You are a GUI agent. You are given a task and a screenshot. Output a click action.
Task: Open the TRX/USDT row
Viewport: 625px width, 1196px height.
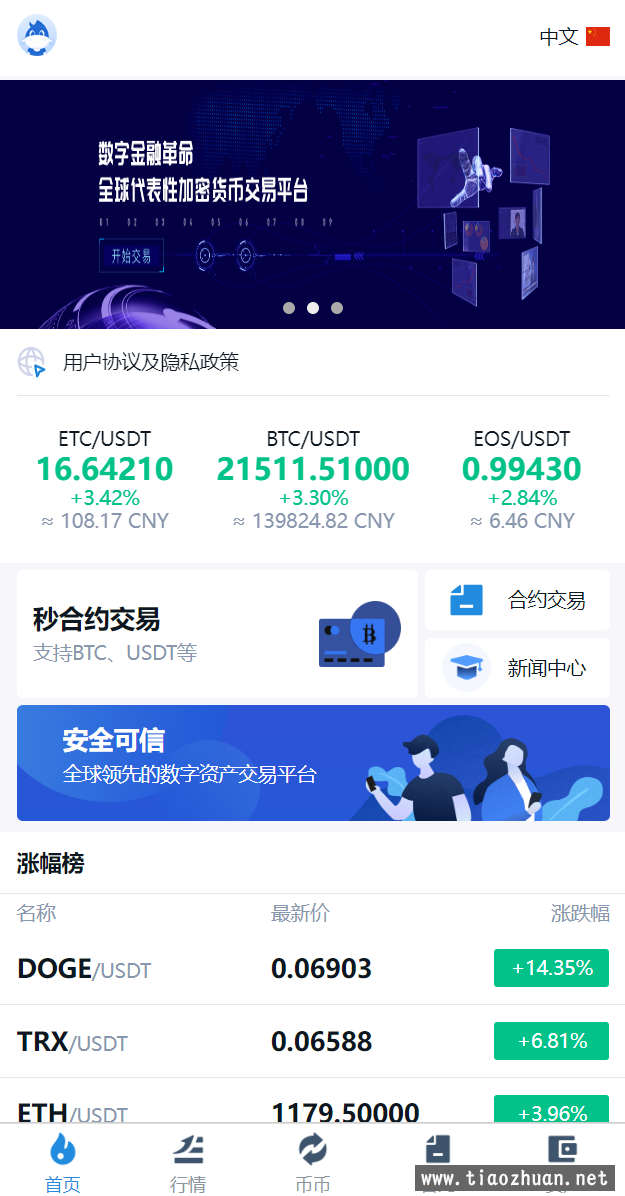[x=313, y=1041]
